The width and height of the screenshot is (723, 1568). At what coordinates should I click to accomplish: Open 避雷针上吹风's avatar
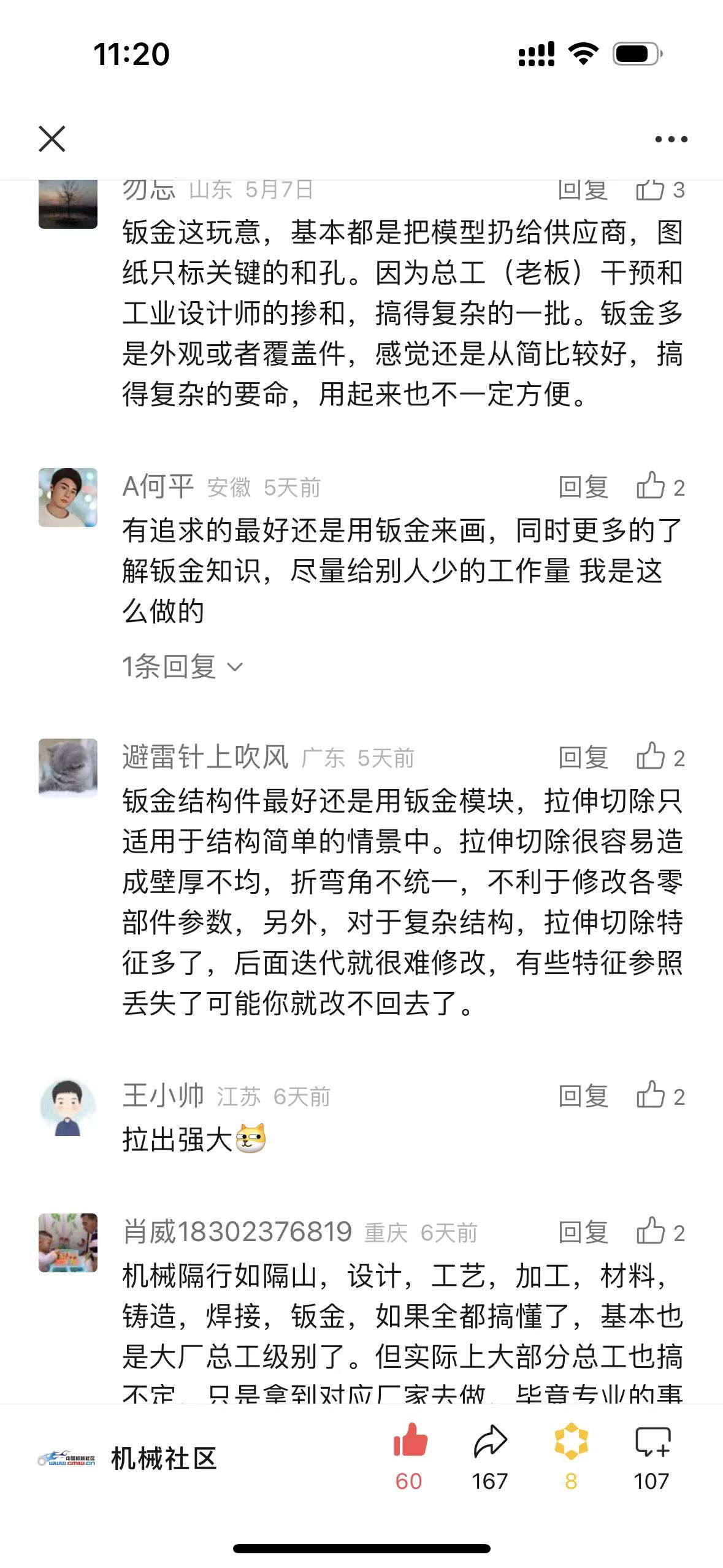pyautogui.click(x=68, y=767)
